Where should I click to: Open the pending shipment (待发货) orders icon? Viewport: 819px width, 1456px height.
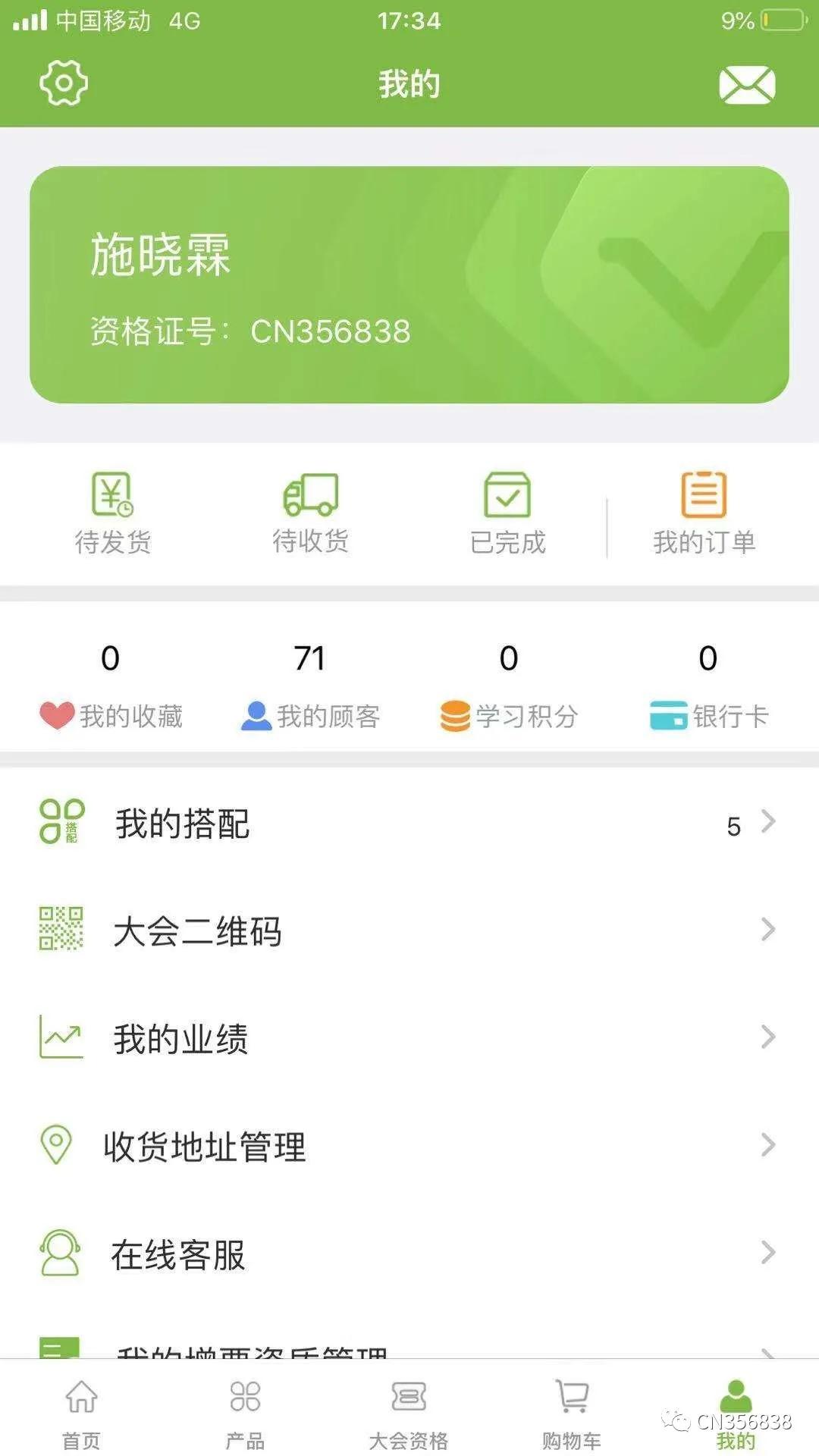pos(112,497)
